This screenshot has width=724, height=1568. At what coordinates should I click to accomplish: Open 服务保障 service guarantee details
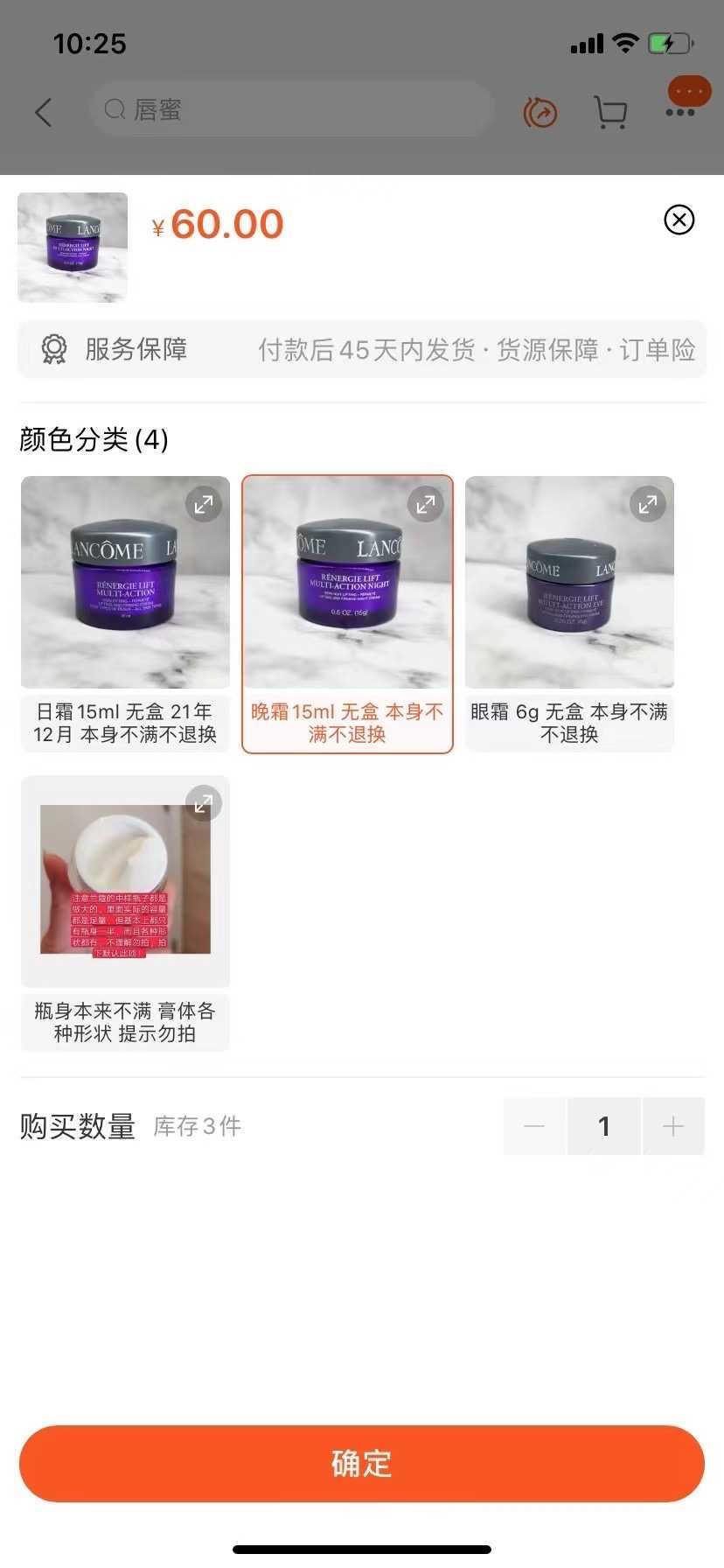362,350
